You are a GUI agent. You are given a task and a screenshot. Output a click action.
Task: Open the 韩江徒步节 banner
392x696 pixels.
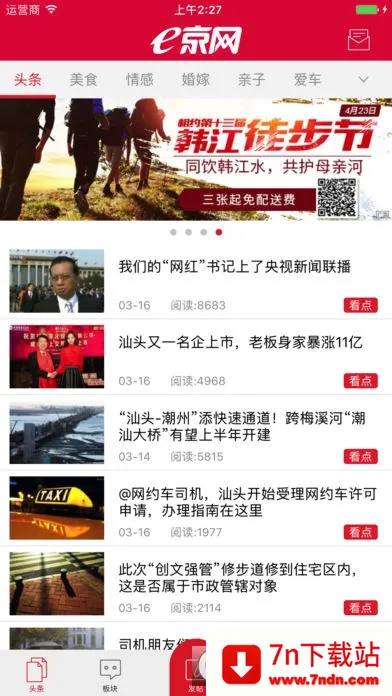click(x=196, y=159)
